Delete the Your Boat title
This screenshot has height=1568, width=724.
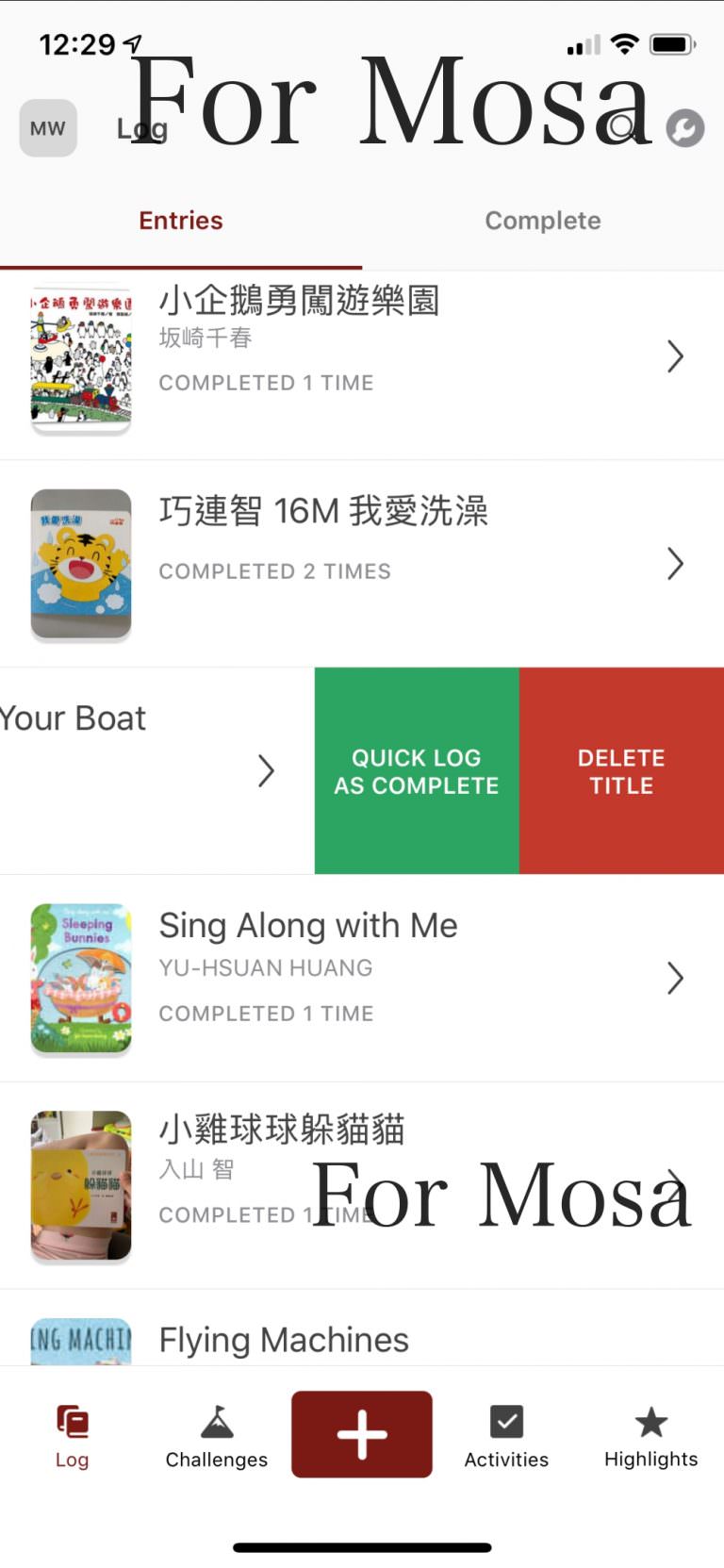[621, 771]
